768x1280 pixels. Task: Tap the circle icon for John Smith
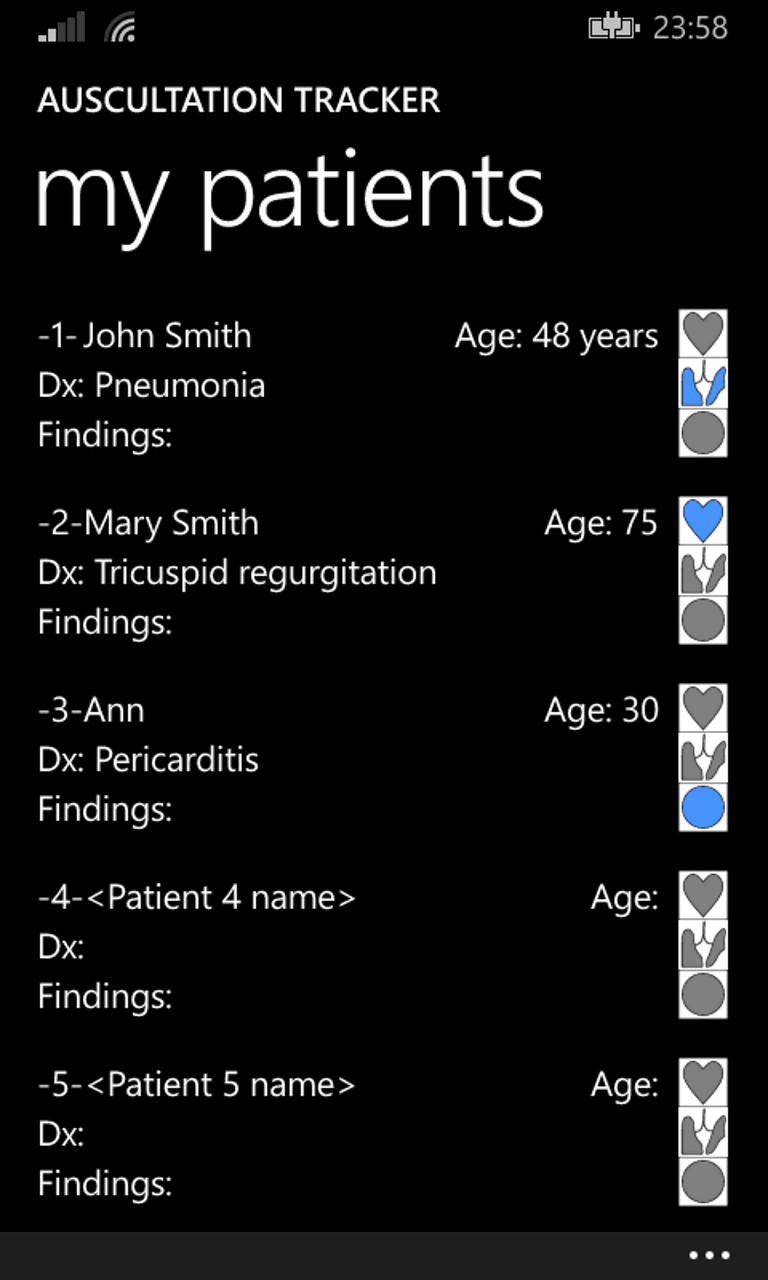703,433
